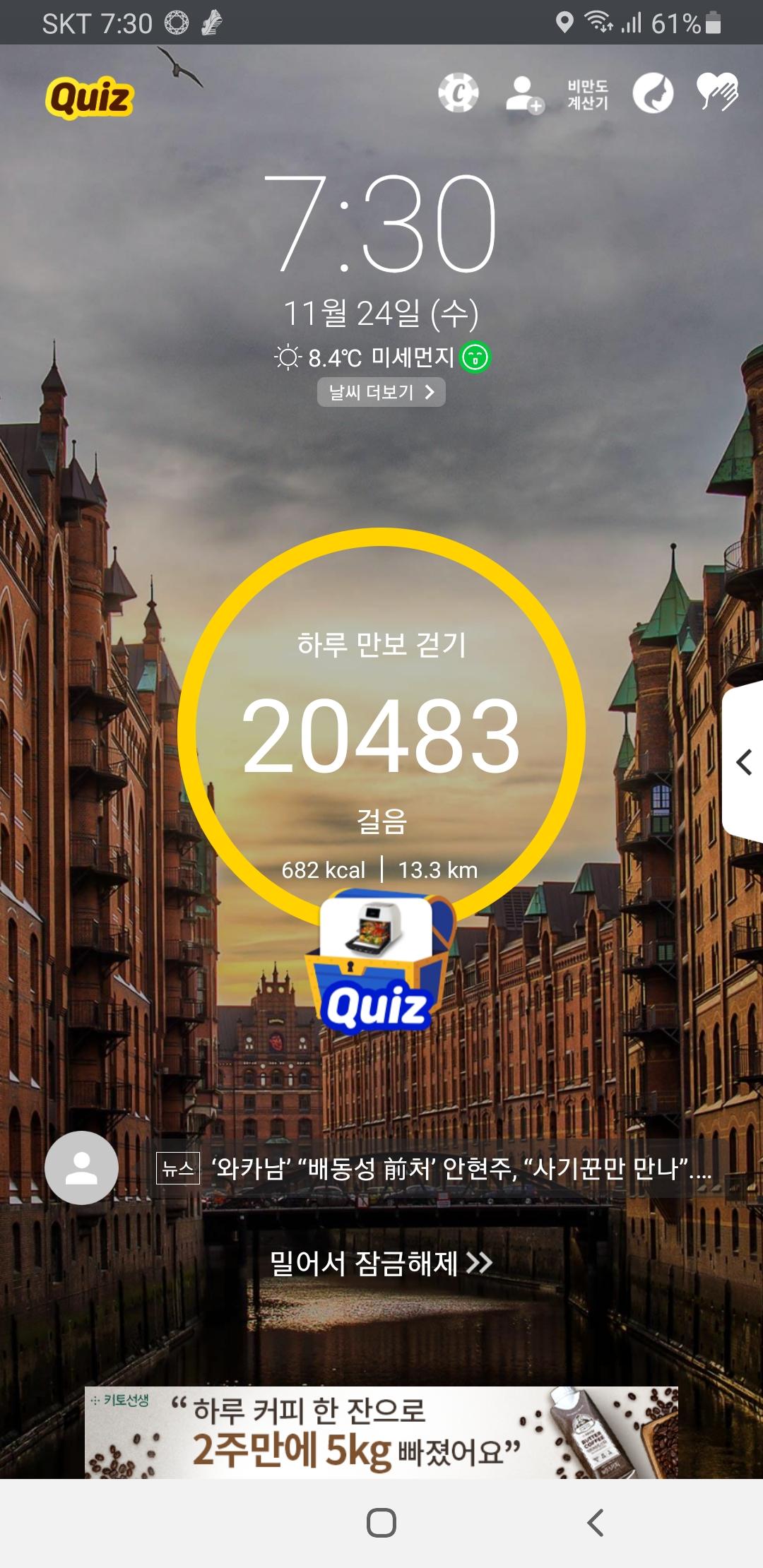Open the coin (C) rewards icon
Image resolution: width=763 pixels, height=1568 pixels.
459,93
